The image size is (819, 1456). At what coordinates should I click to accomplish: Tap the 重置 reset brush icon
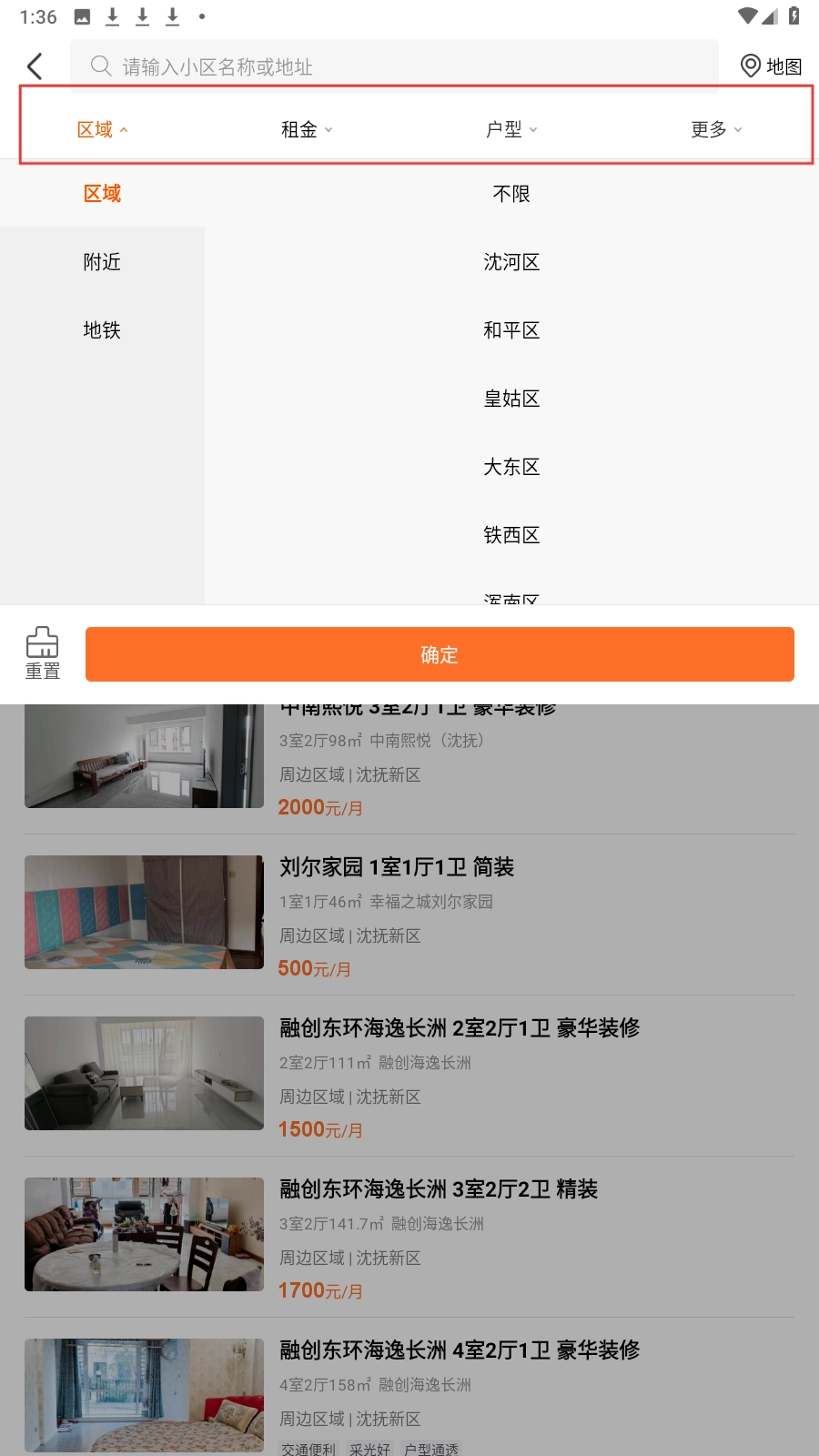[x=42, y=653]
